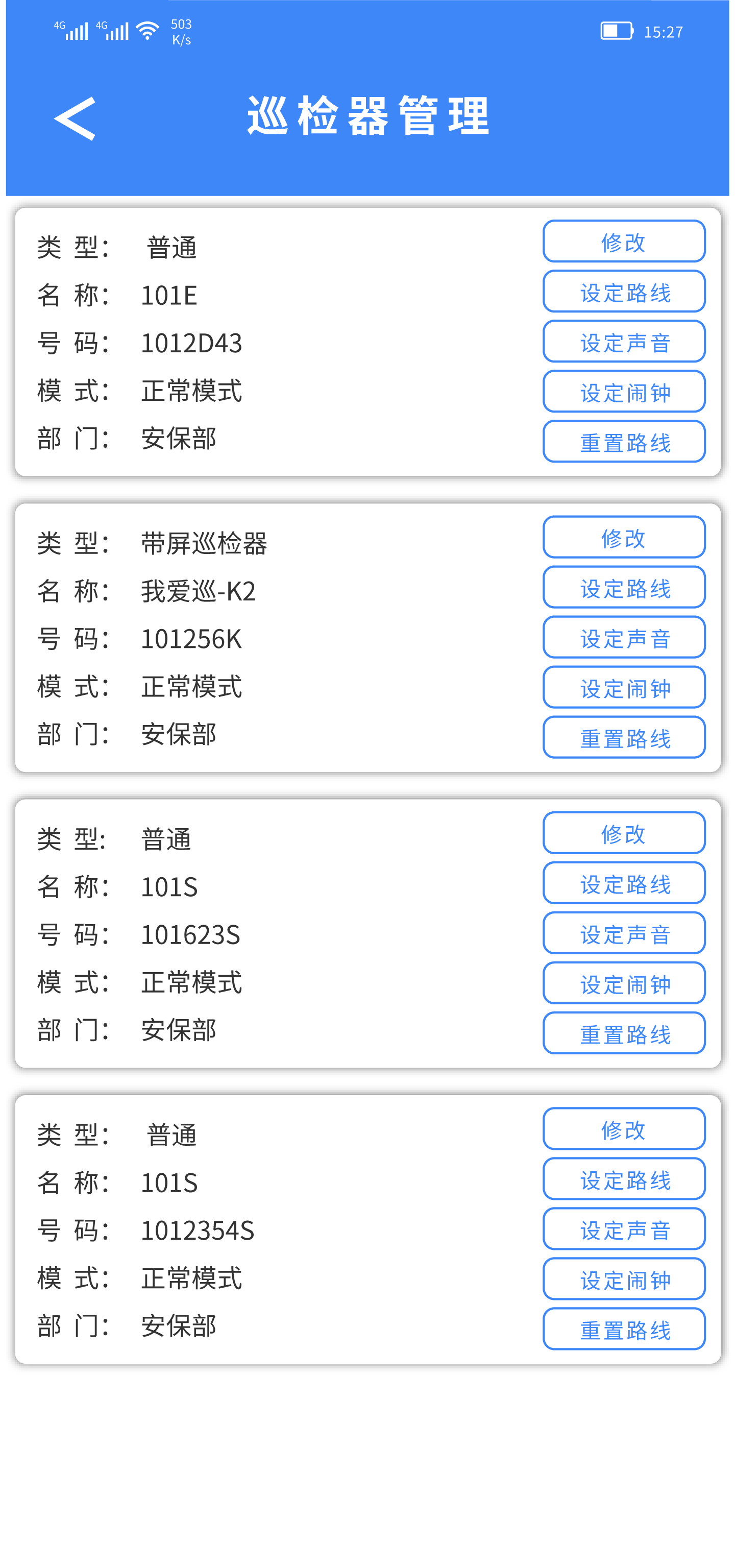The width and height of the screenshot is (736, 1568).
Task: Open 设定路线 for device 101E
Action: (x=624, y=292)
